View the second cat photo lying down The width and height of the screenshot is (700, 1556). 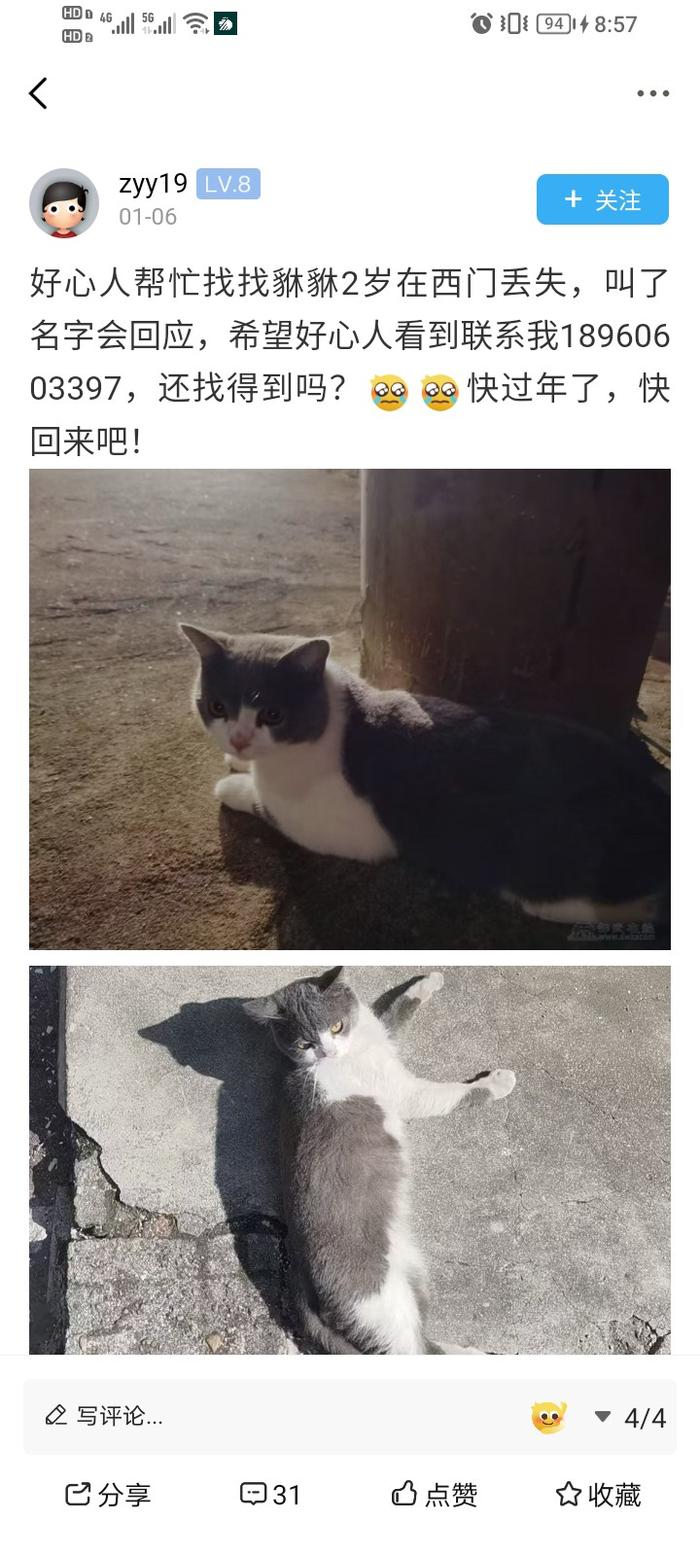[349, 1158]
